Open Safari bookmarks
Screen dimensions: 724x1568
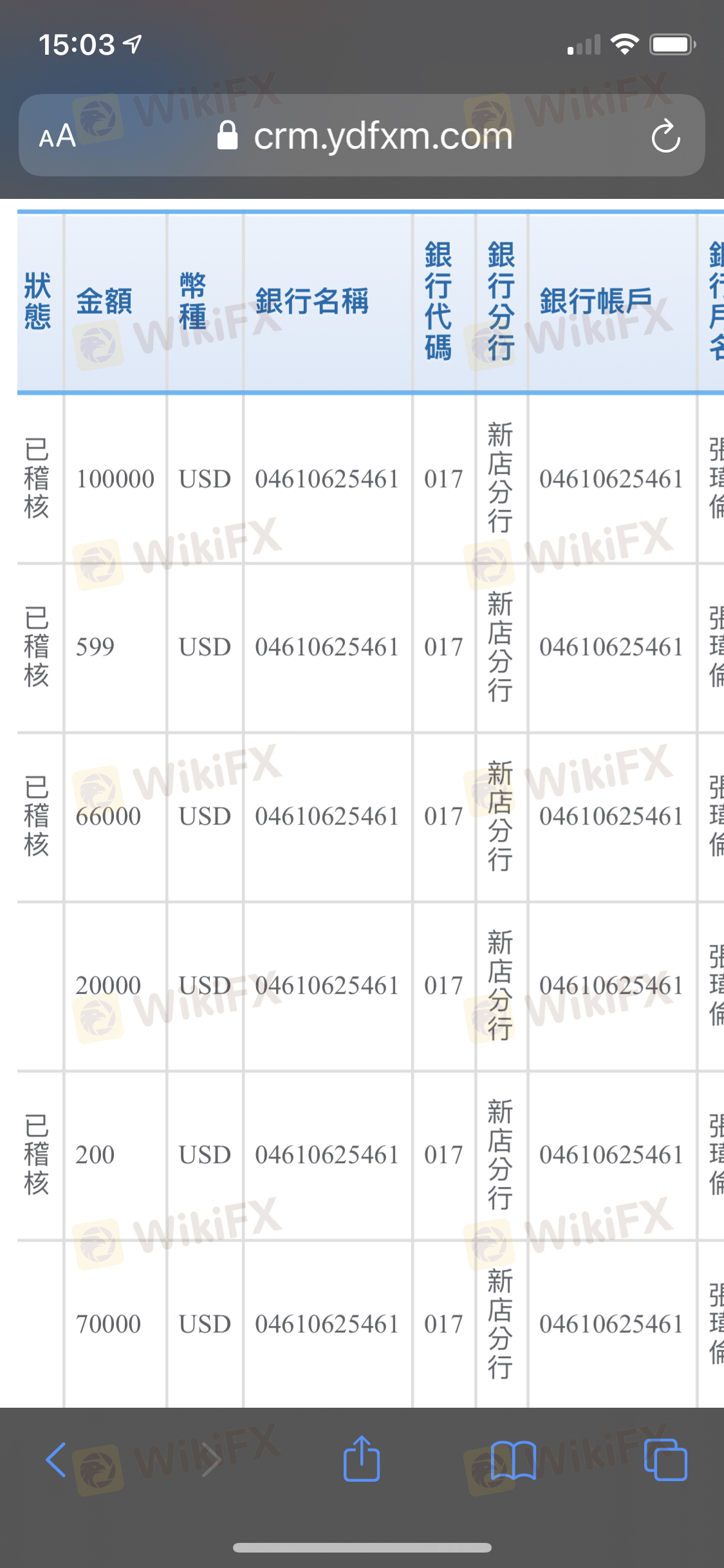[513, 1460]
